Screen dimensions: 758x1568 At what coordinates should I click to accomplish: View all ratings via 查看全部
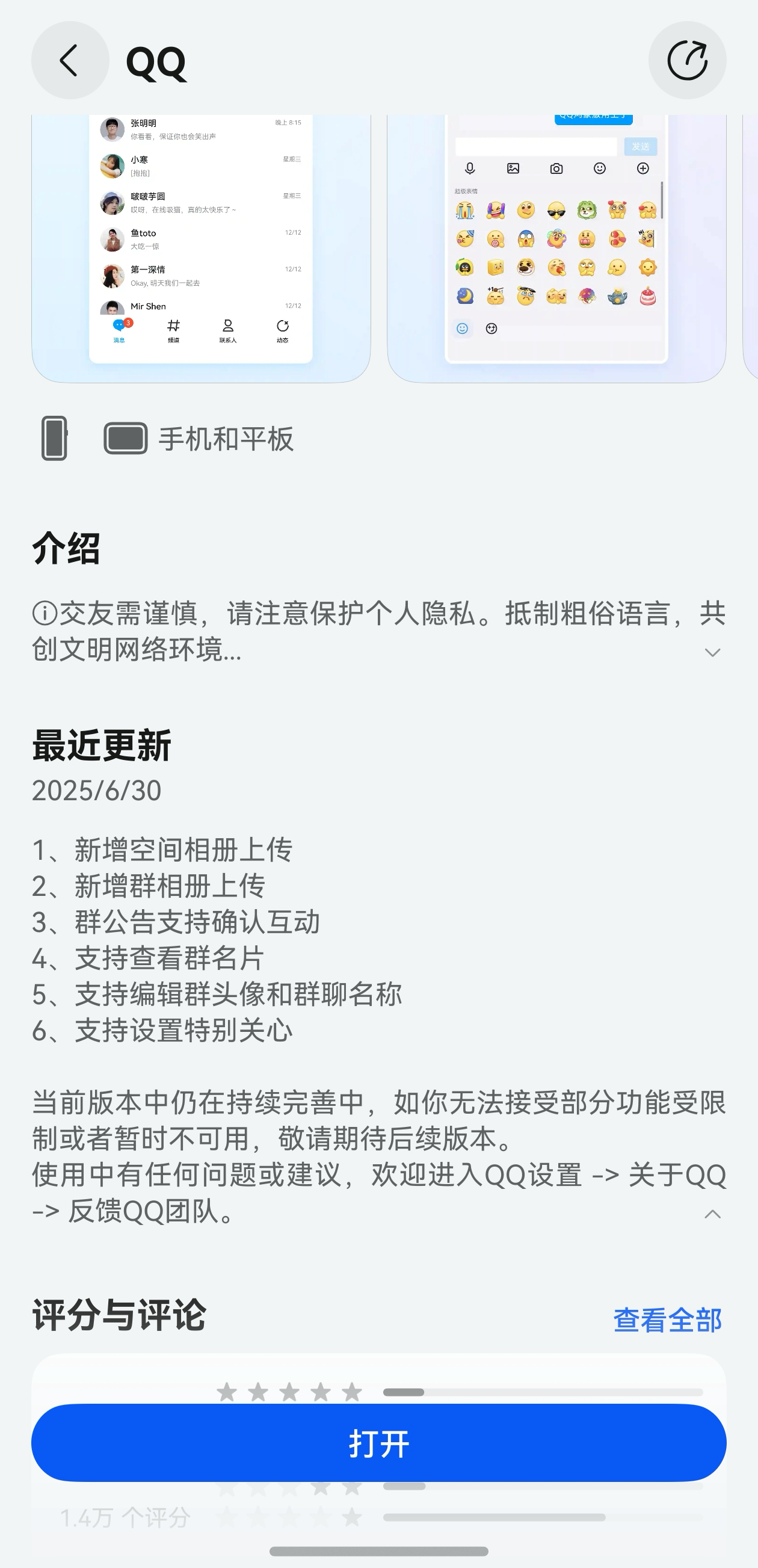pyautogui.click(x=667, y=1320)
